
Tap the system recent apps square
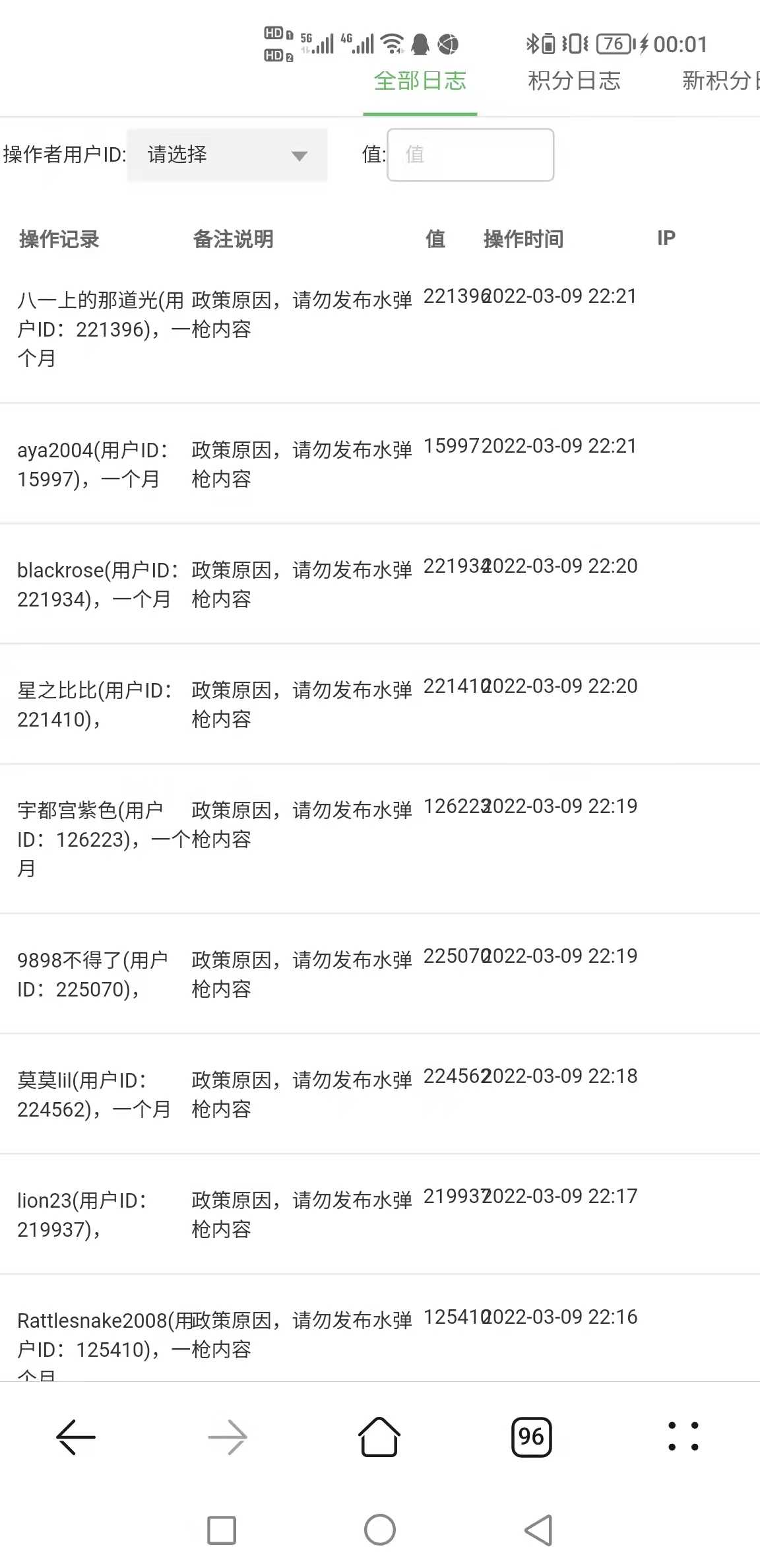(222, 1530)
